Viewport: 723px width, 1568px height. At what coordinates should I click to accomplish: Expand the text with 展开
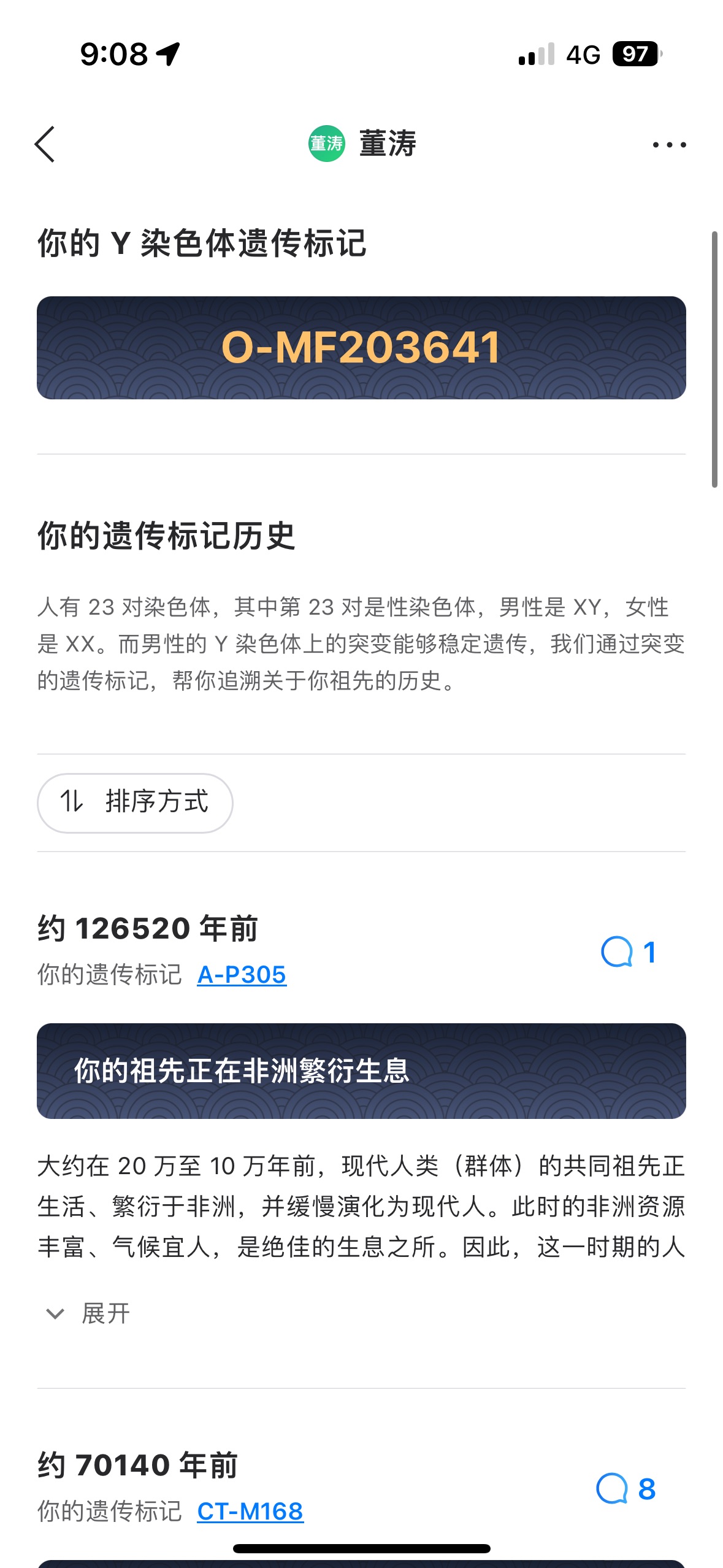[x=89, y=1313]
